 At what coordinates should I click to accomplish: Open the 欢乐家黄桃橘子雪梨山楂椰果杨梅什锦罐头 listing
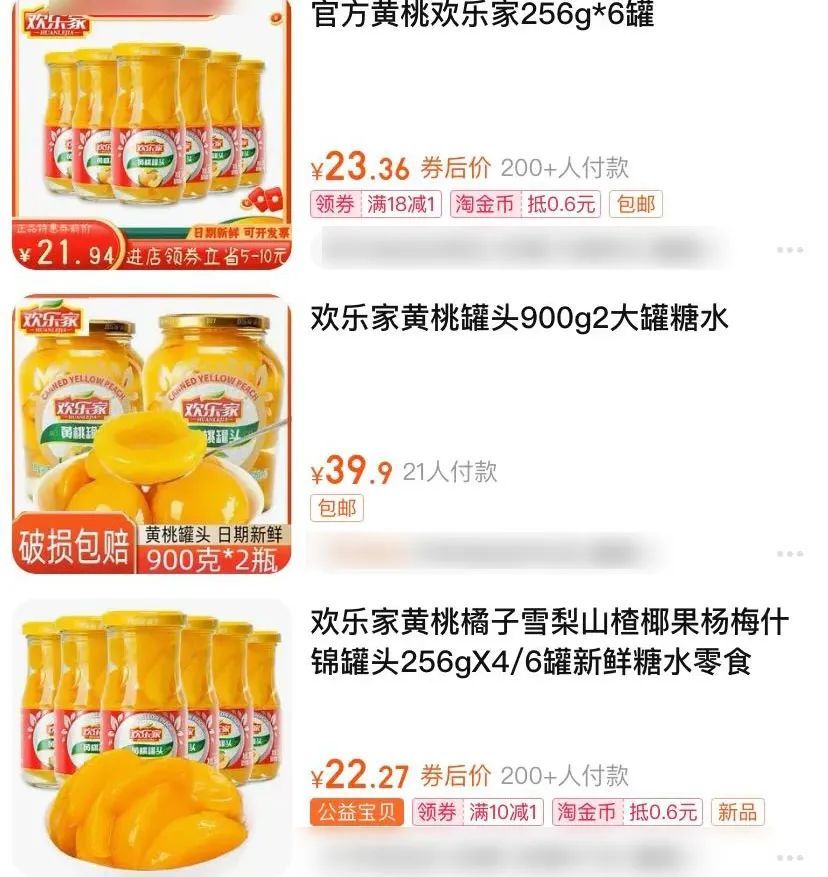[x=549, y=642]
